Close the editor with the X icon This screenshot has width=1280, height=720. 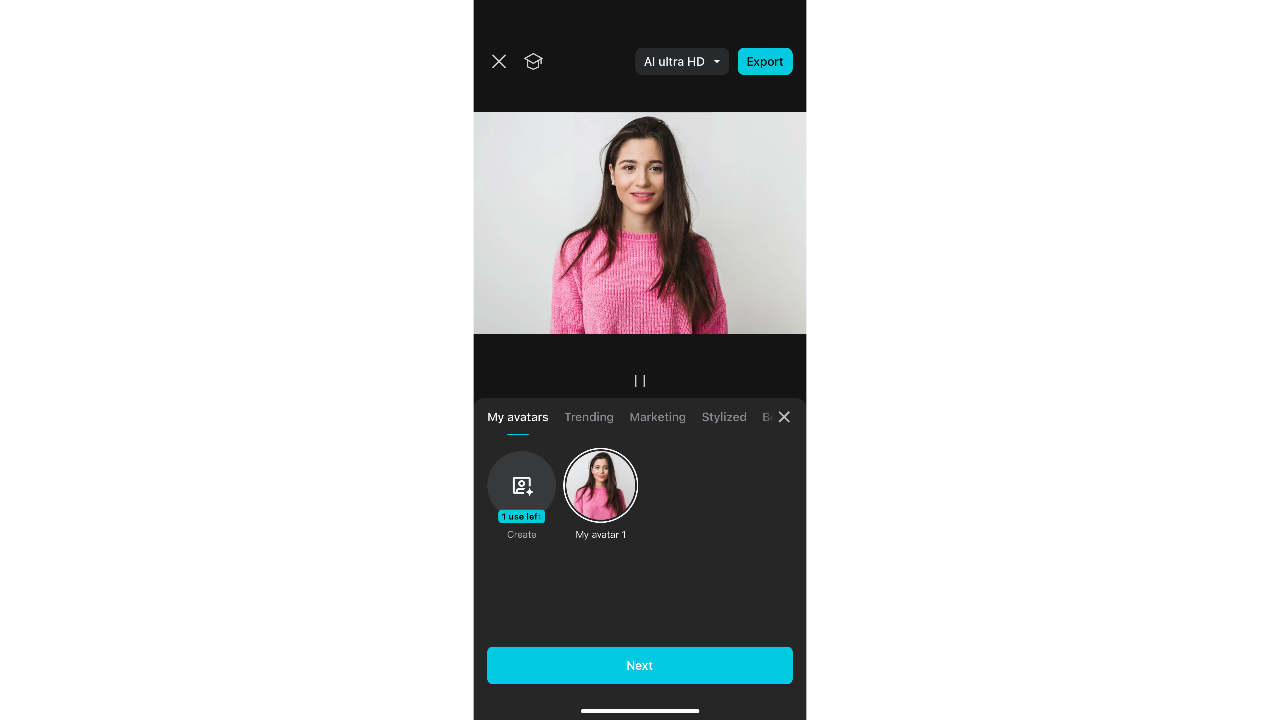coord(499,62)
